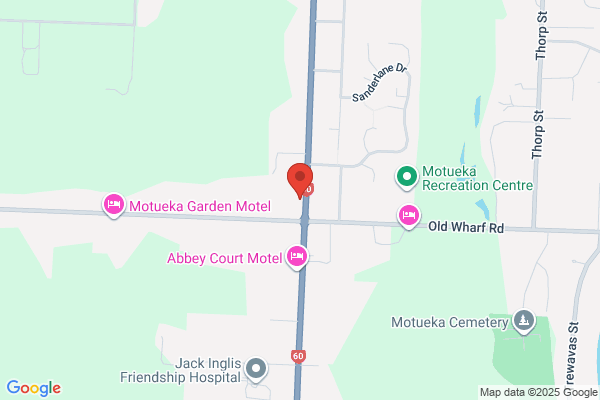Select the Abbey Court Motel marker
The height and width of the screenshot is (400, 600).
click(297, 257)
